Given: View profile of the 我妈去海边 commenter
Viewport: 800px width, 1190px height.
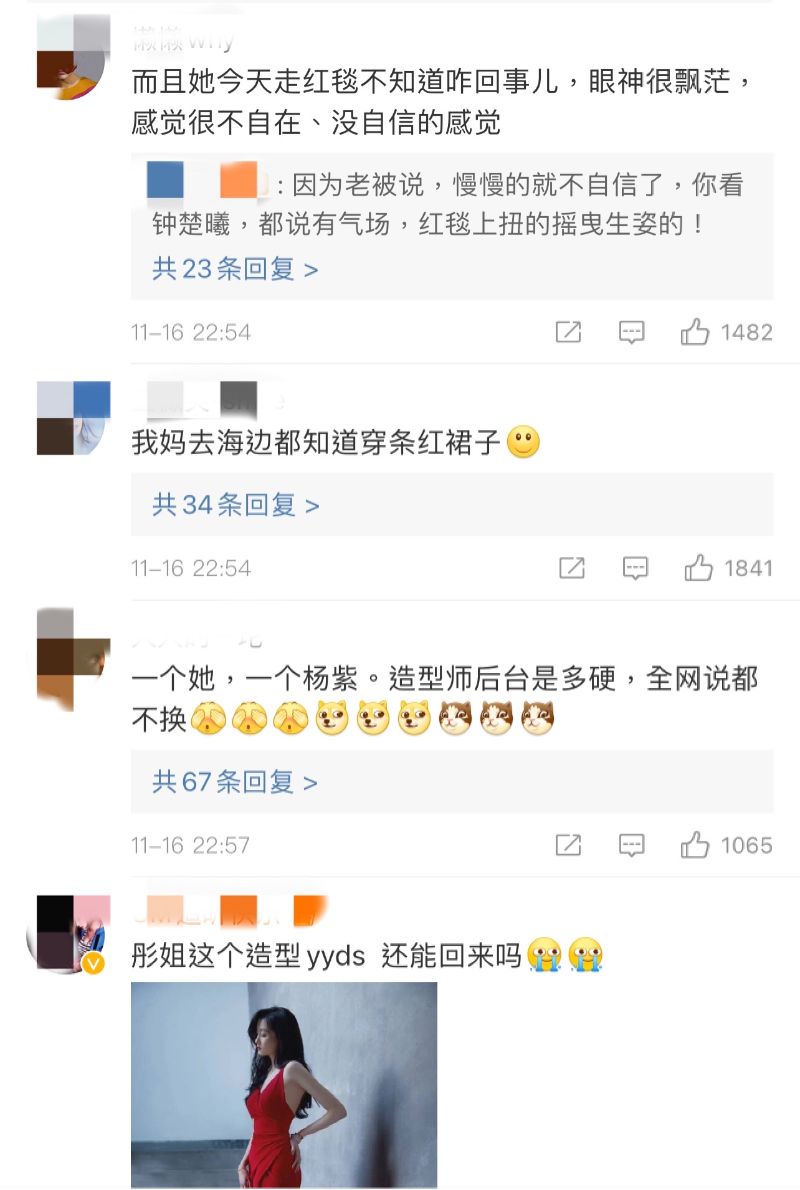Looking at the screenshot, I should [x=73, y=418].
